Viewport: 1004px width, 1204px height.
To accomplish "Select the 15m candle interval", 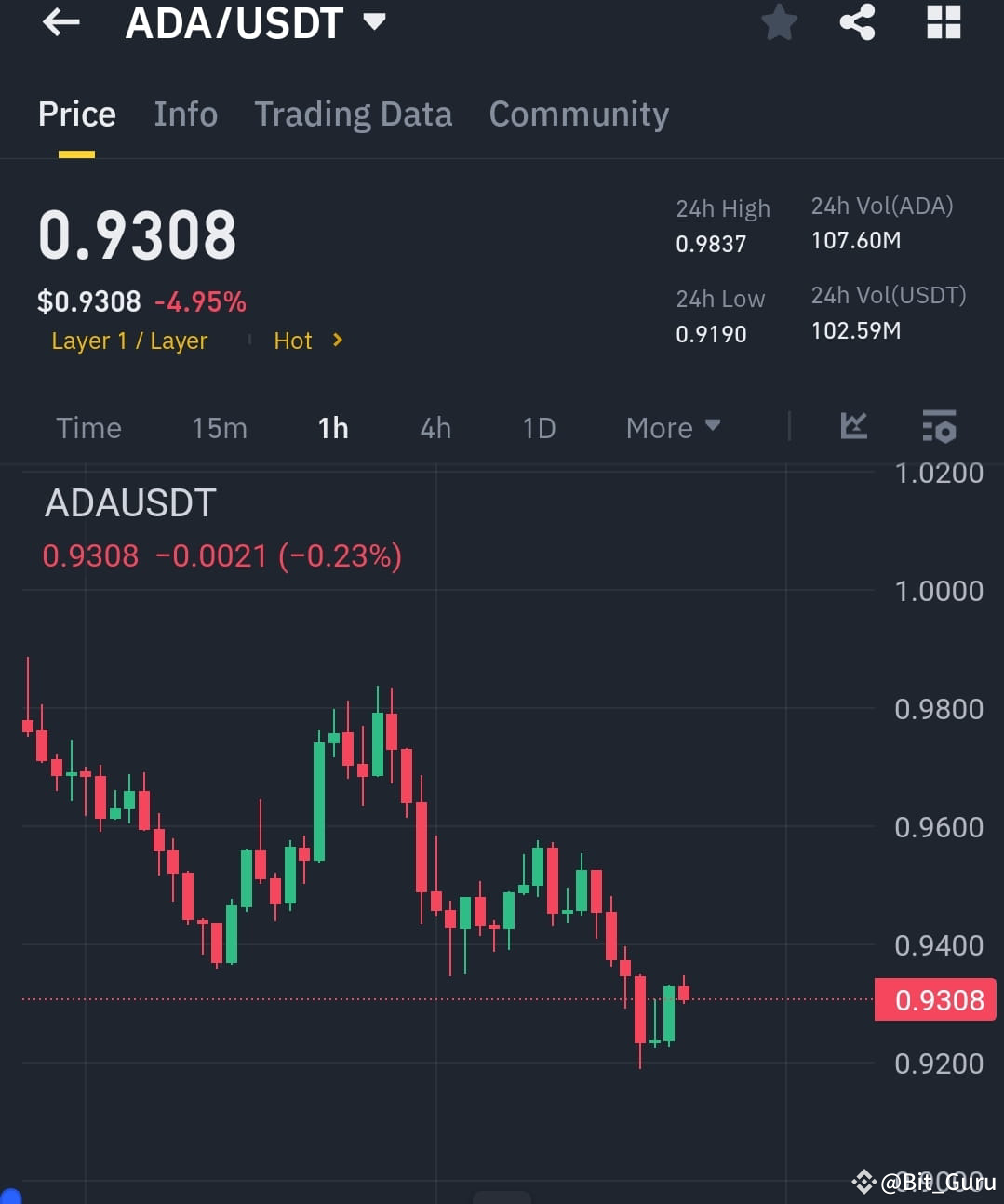I will pyautogui.click(x=220, y=427).
